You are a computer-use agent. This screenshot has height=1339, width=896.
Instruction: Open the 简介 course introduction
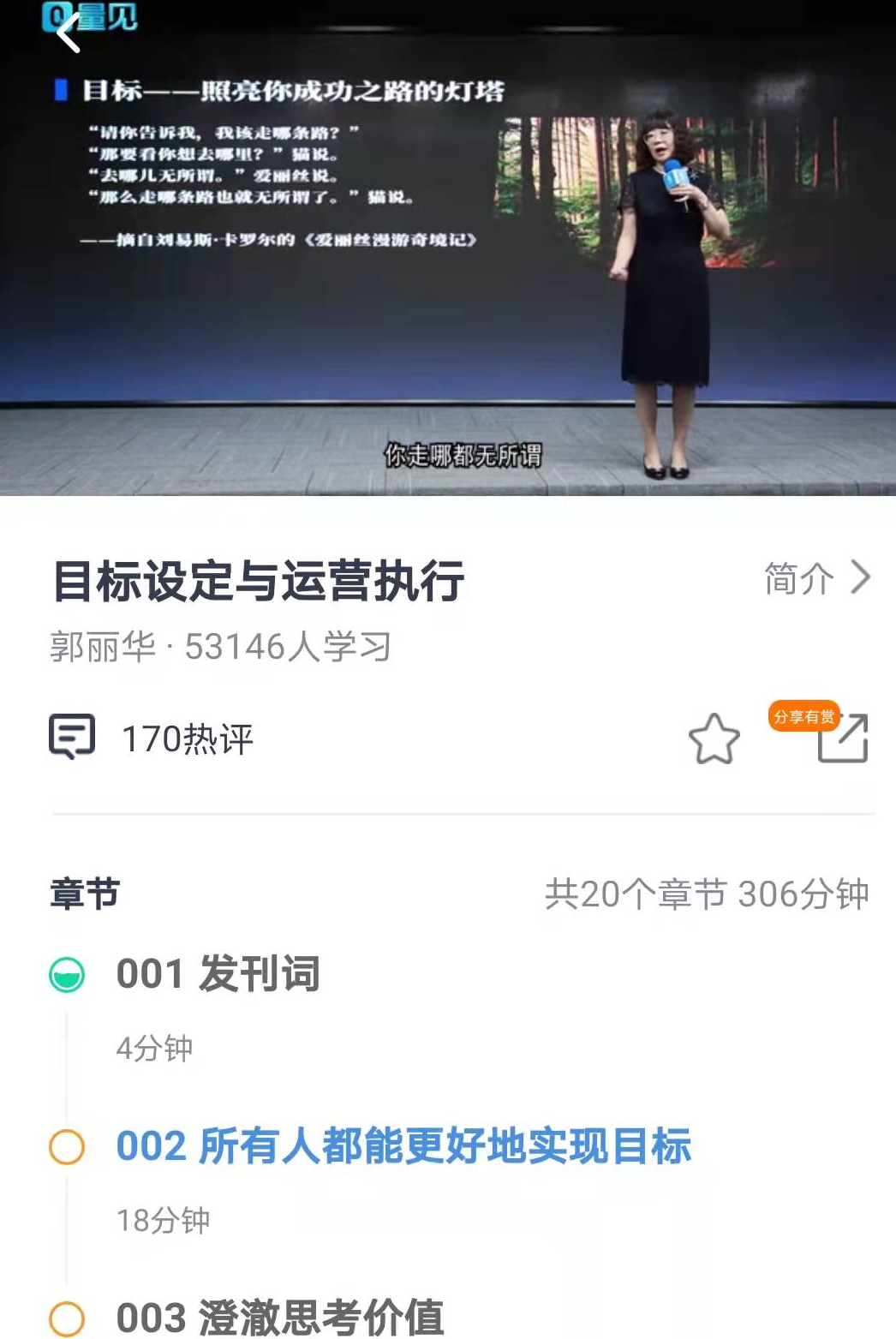tap(816, 578)
